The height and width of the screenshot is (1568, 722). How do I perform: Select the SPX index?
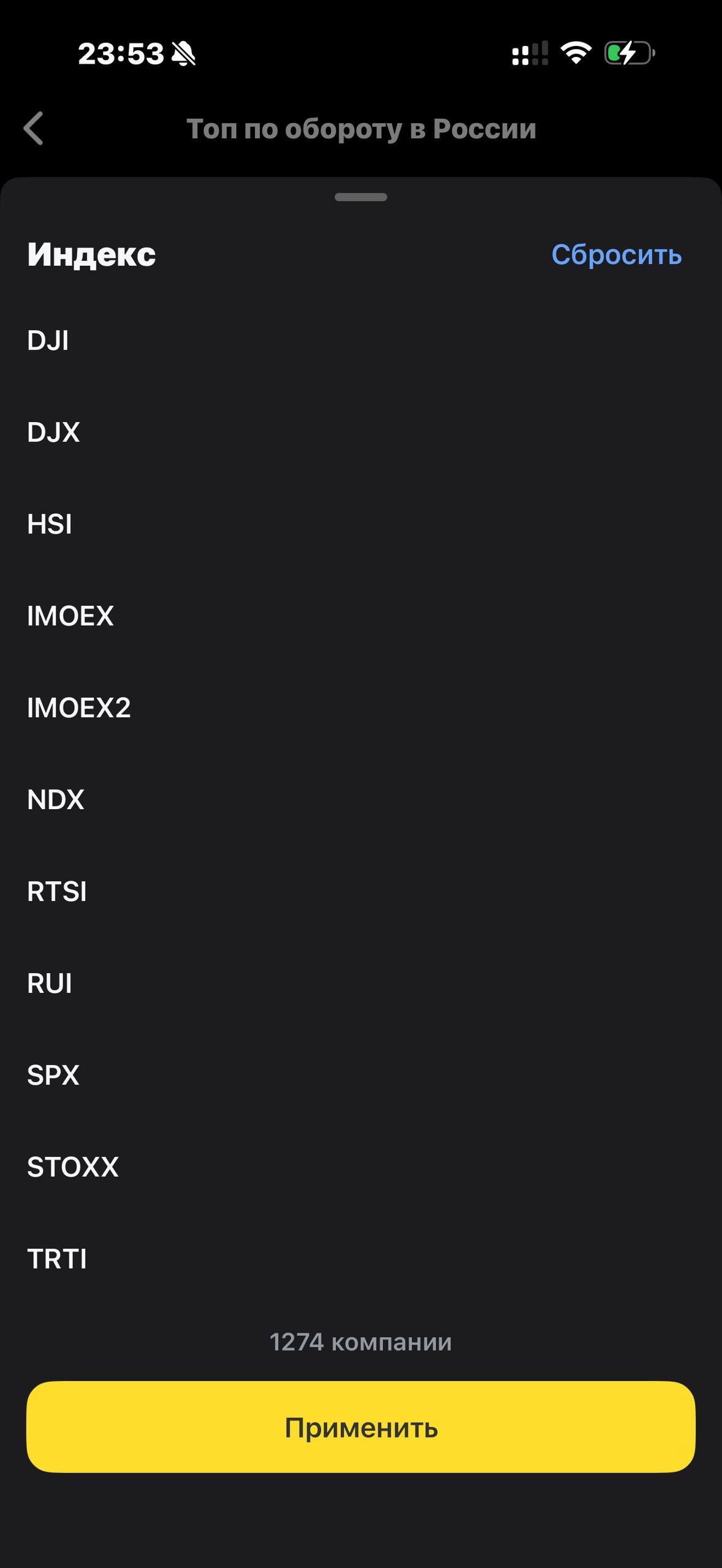[x=361, y=1075]
